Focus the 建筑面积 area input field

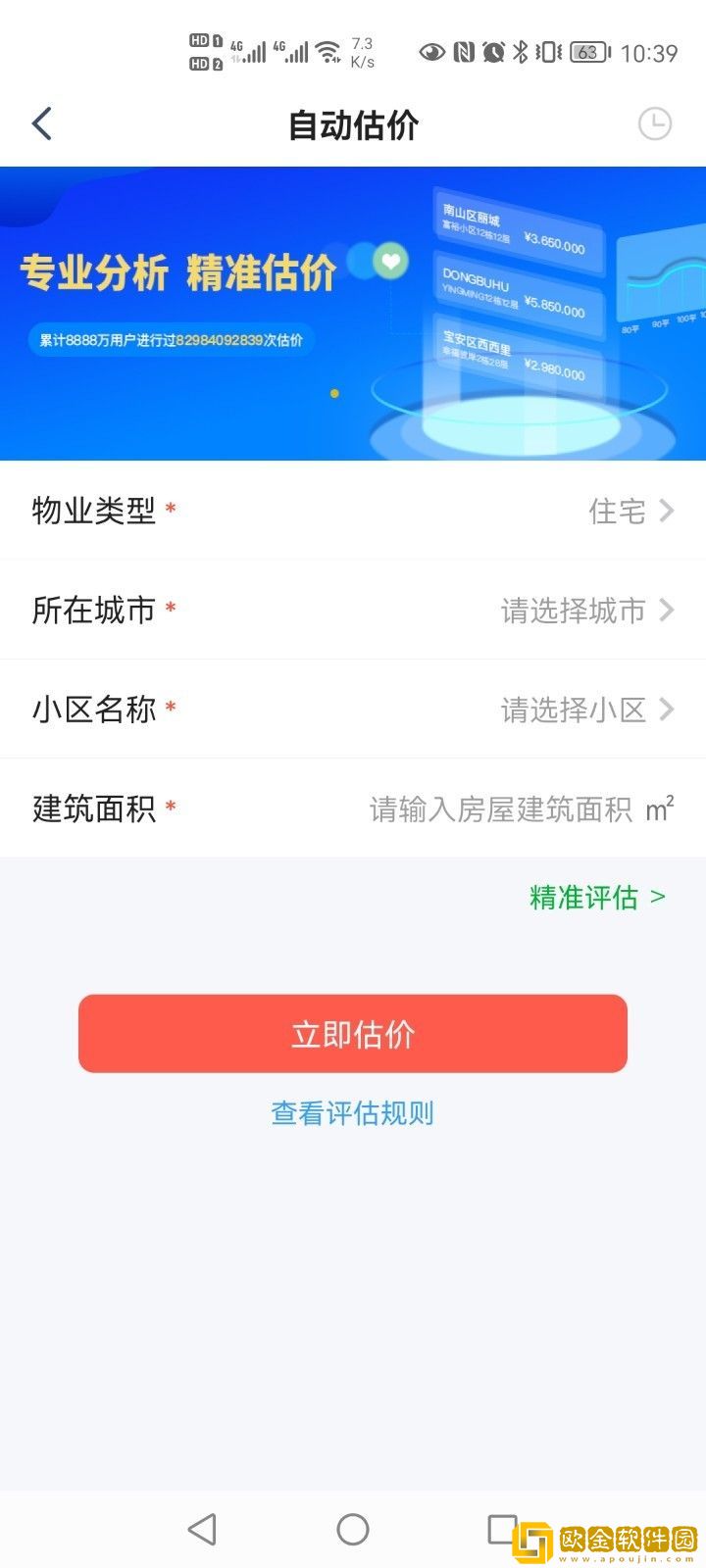click(x=500, y=809)
